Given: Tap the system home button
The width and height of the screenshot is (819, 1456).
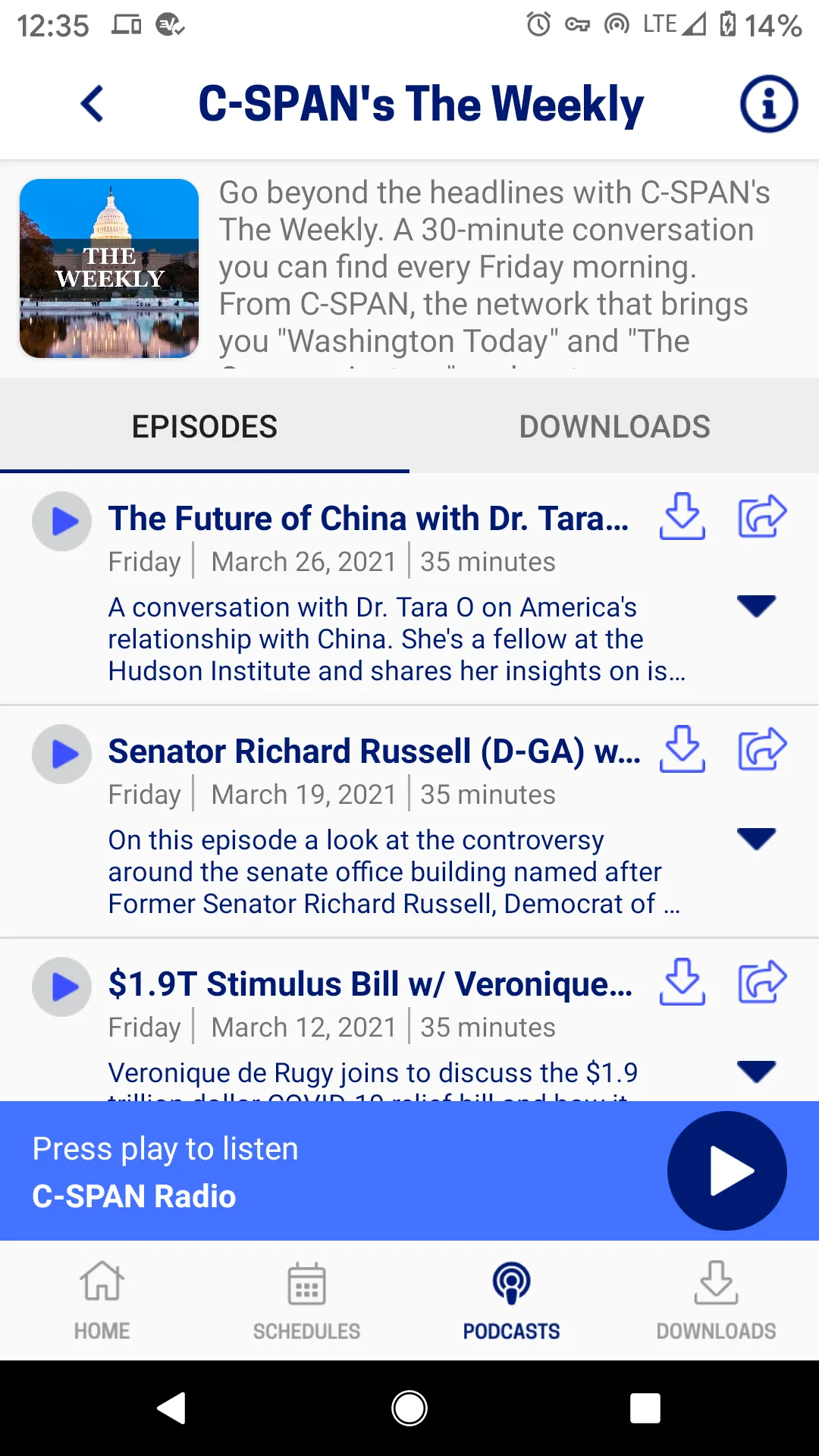Looking at the screenshot, I should [x=409, y=1408].
